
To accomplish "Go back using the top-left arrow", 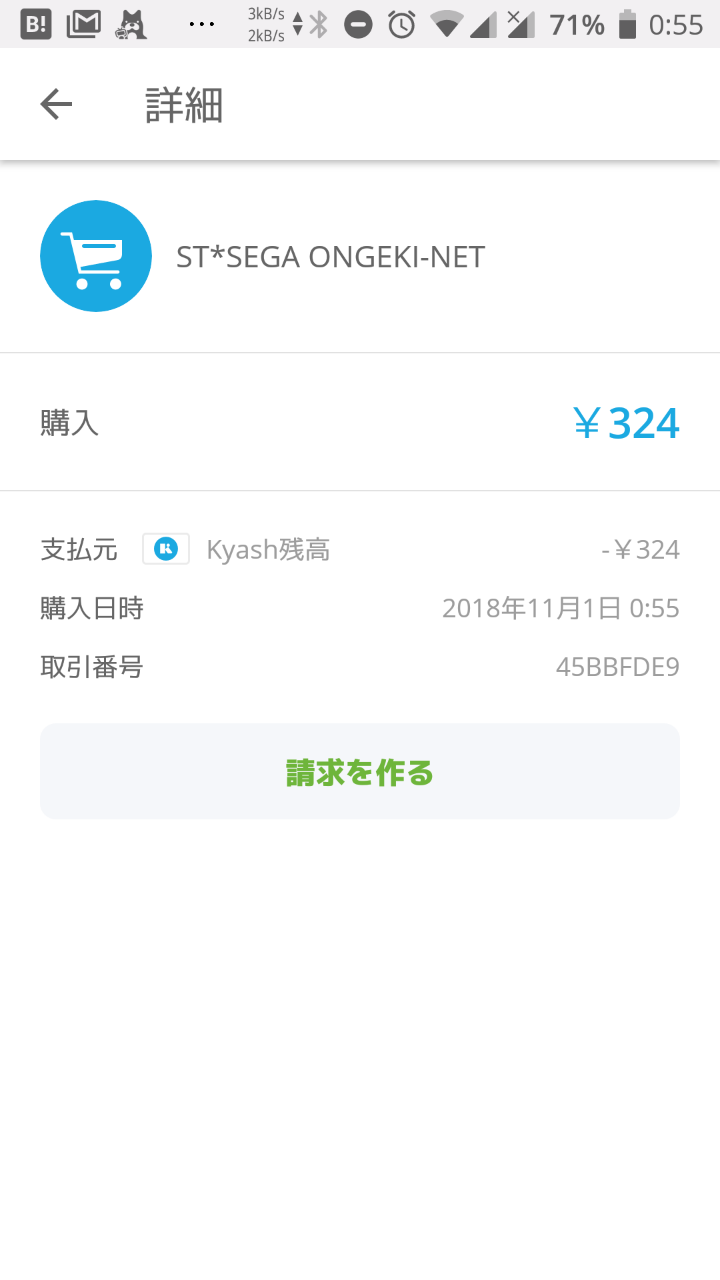I will pyautogui.click(x=56, y=104).
